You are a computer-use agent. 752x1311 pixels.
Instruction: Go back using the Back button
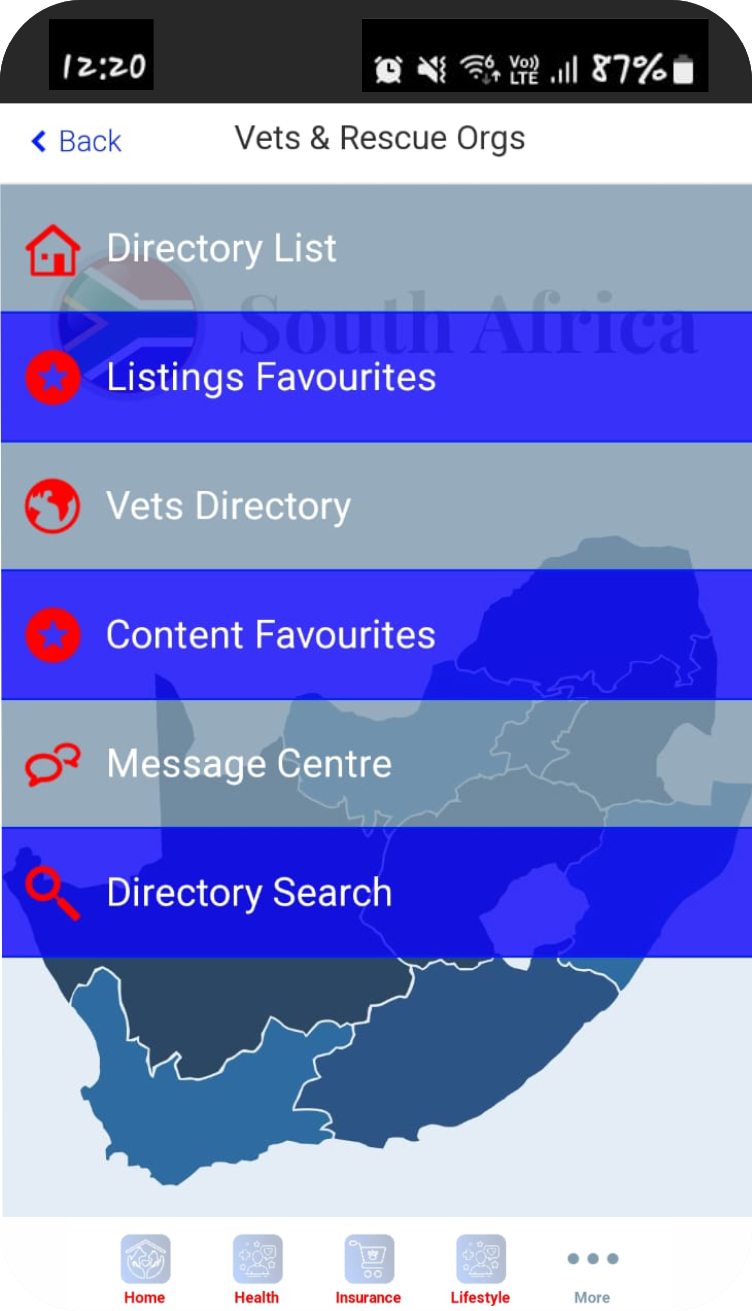coord(77,141)
